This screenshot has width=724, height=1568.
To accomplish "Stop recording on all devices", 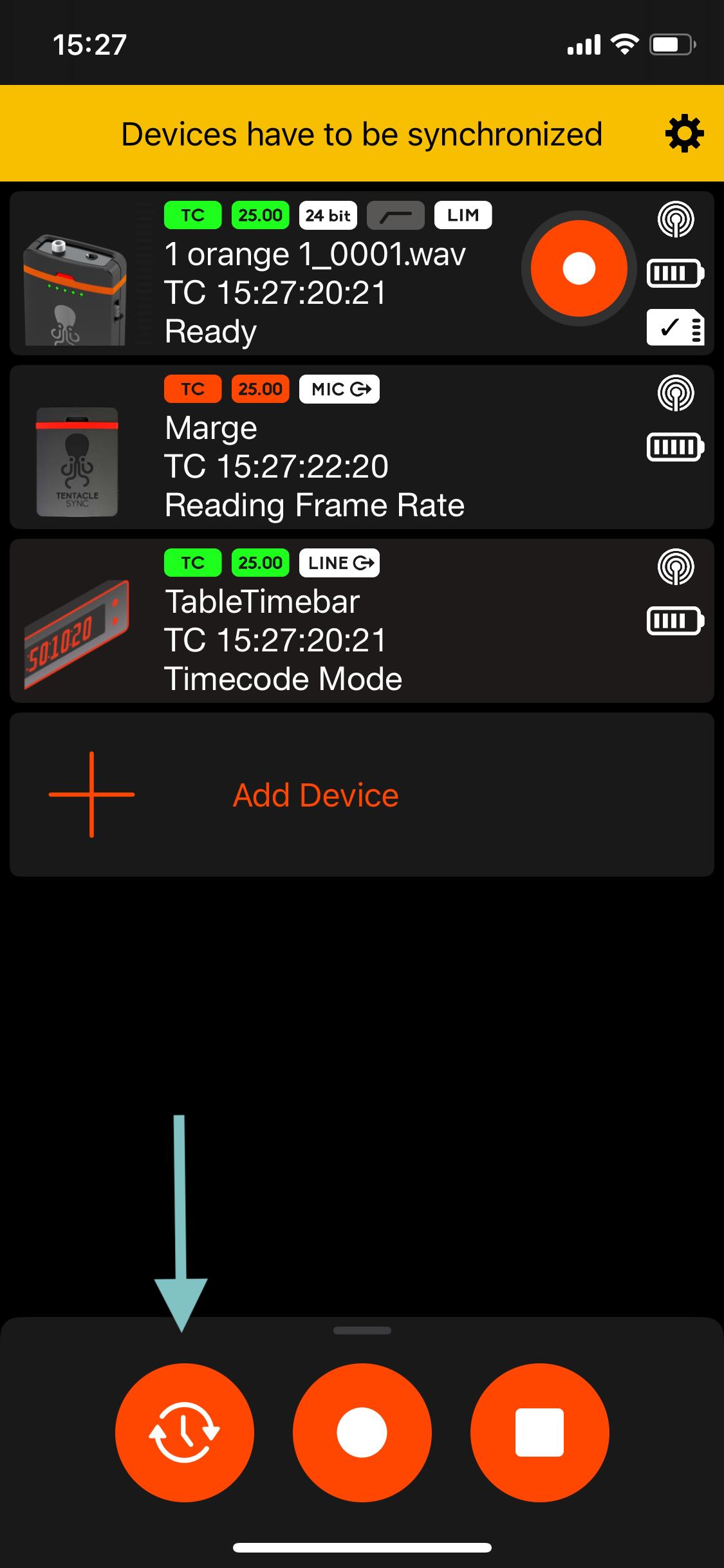I will (539, 1432).
